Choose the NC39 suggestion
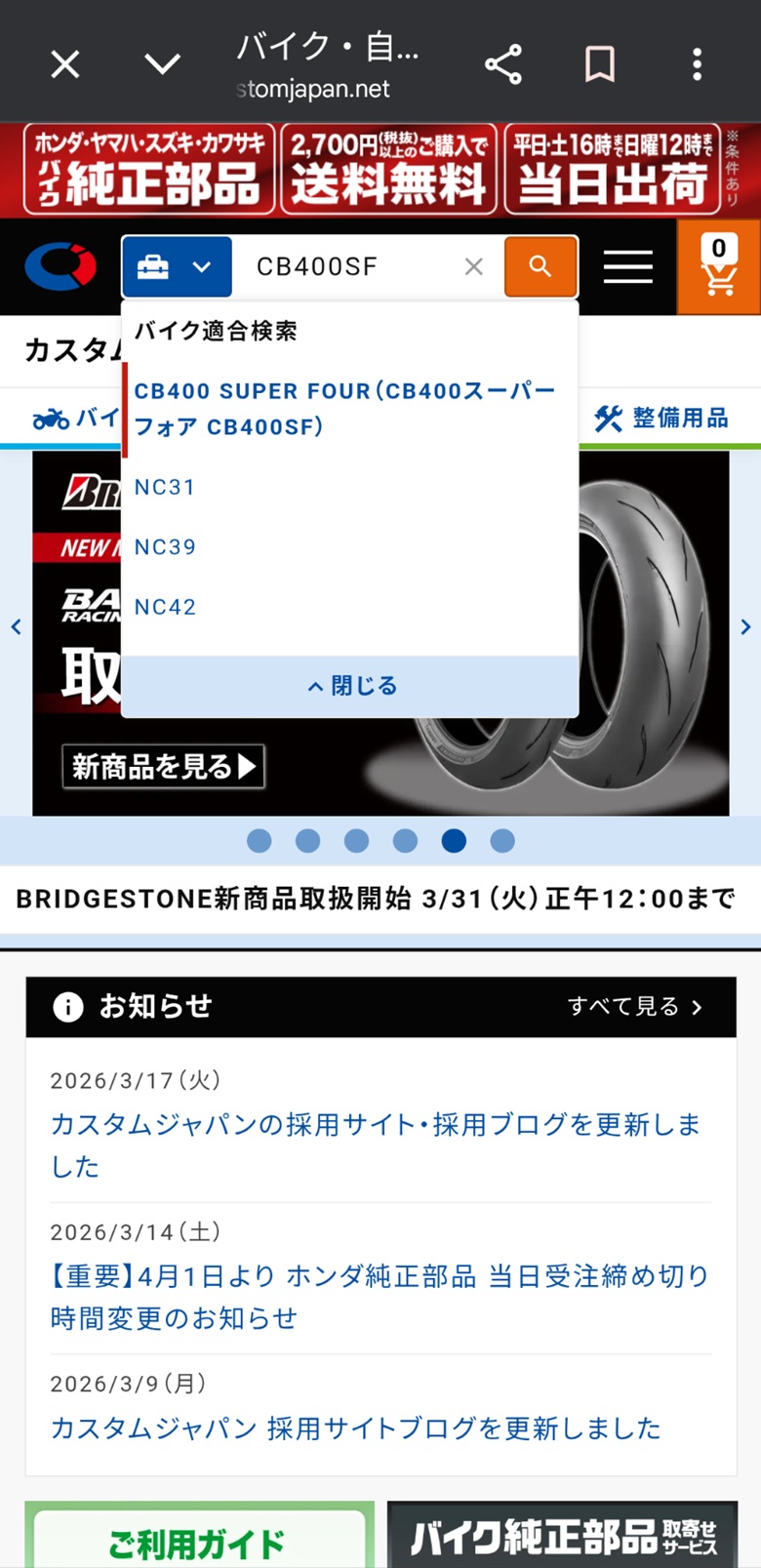The width and height of the screenshot is (761, 1568). coord(165,546)
